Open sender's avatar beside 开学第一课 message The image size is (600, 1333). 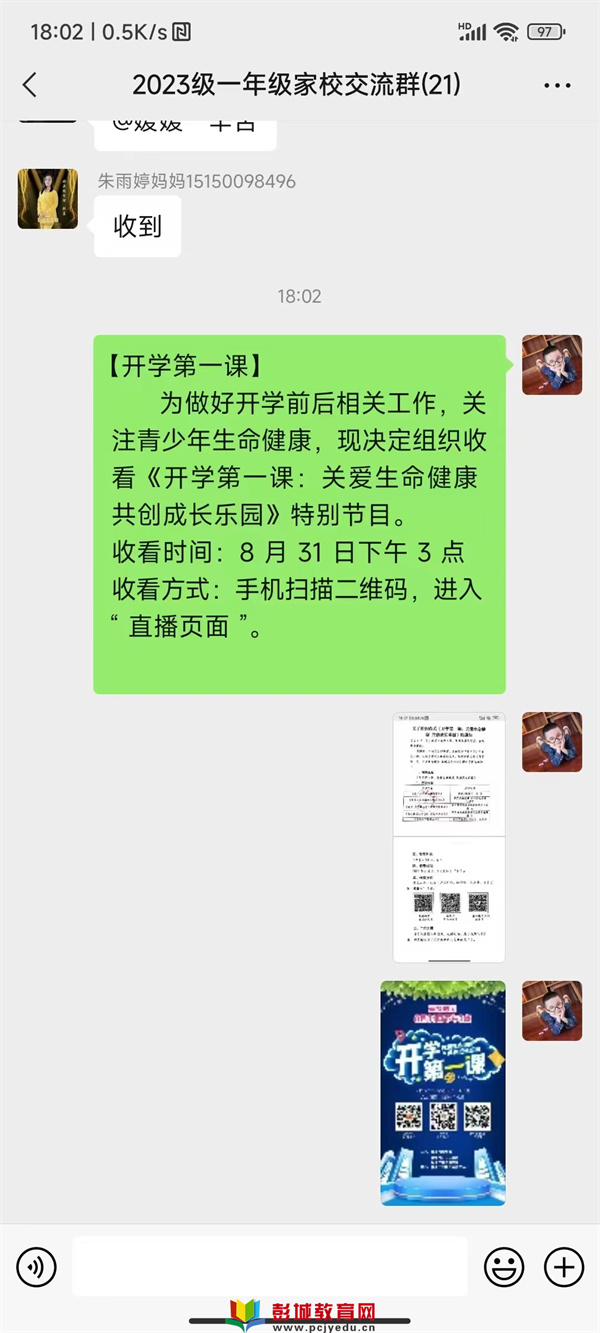pyautogui.click(x=552, y=365)
